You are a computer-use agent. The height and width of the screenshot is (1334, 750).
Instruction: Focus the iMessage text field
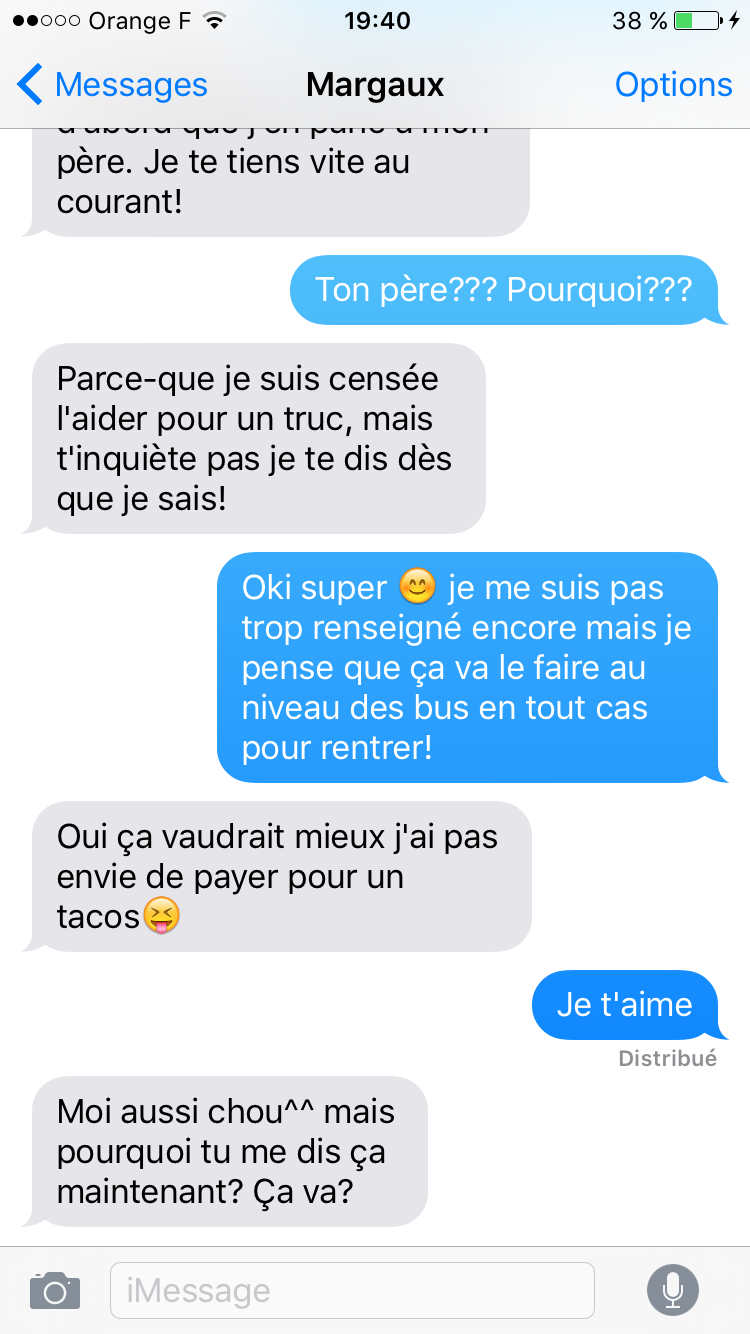tap(352, 1290)
